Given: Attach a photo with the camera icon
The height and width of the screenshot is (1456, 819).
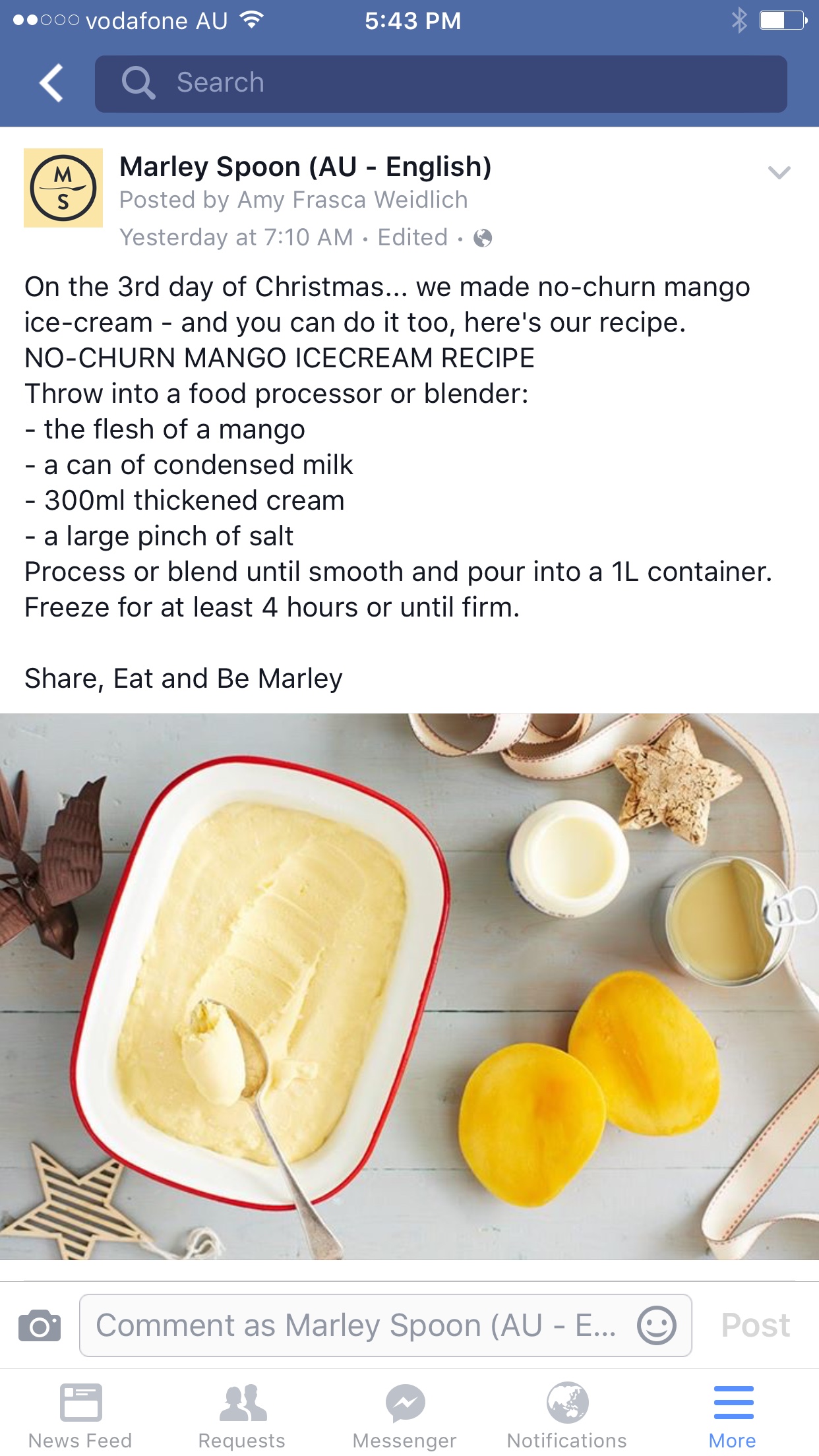Looking at the screenshot, I should 40,1325.
